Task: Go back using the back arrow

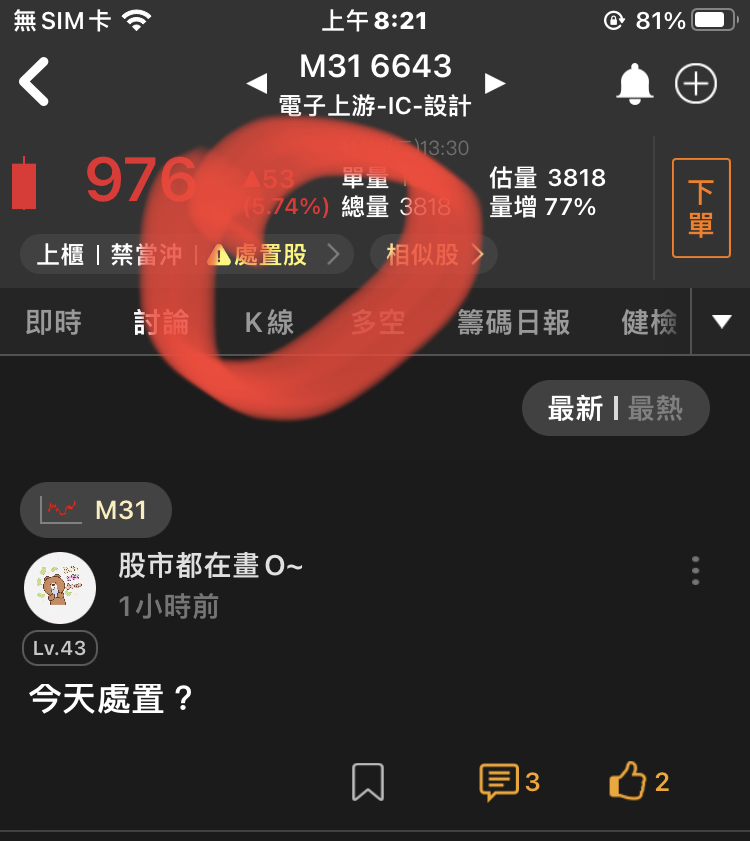Action: point(34,80)
